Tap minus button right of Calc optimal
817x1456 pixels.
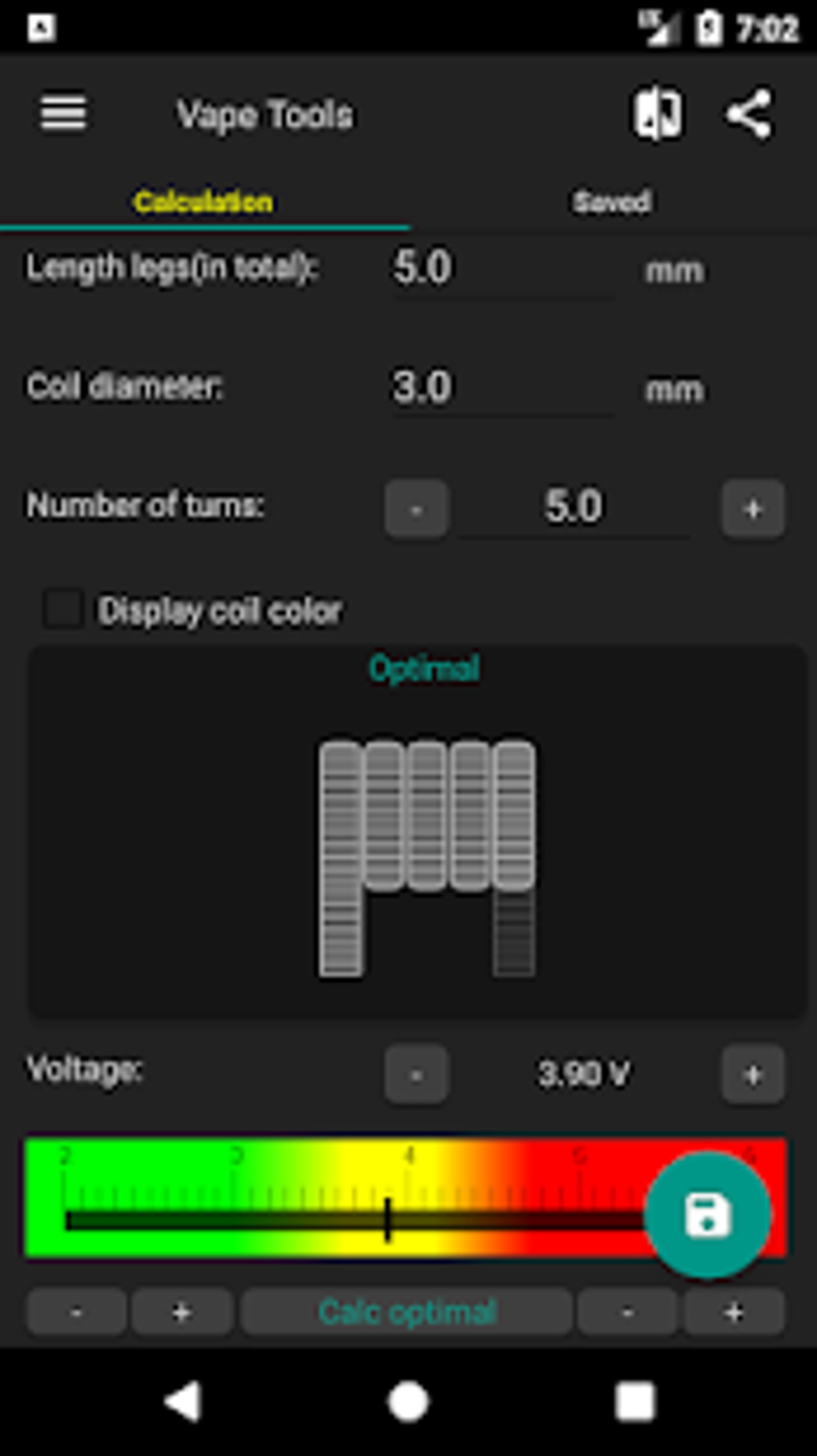tap(628, 1312)
